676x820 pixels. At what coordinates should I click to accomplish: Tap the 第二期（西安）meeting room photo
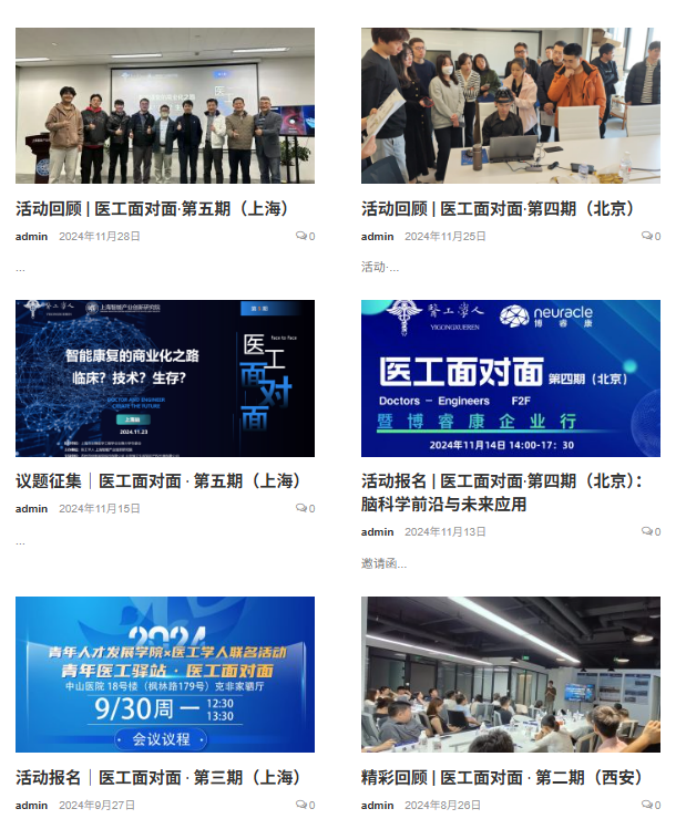pos(510,674)
